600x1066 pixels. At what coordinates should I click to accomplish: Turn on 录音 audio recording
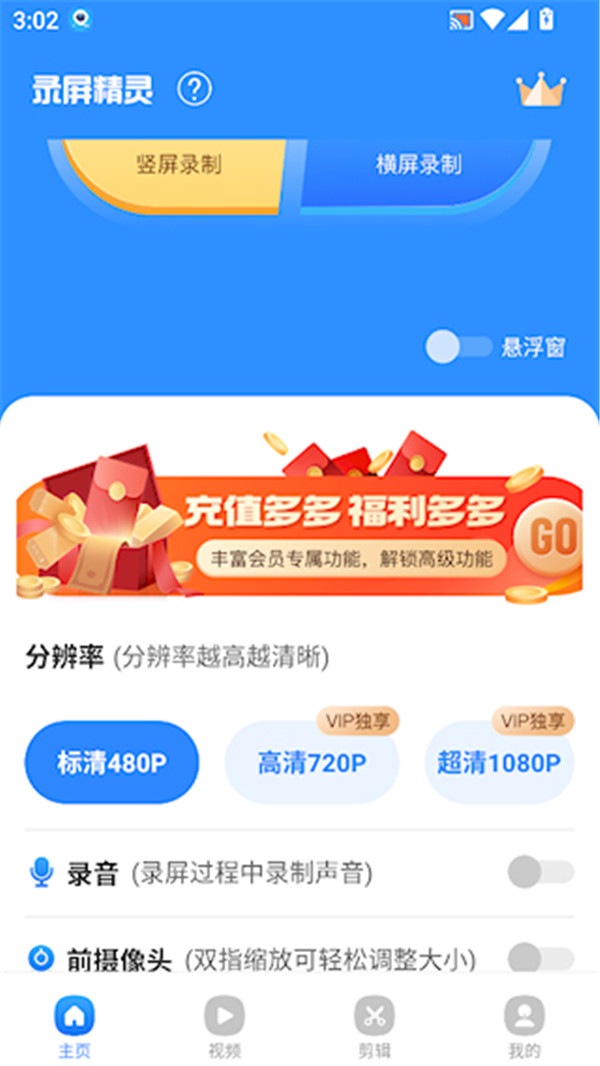[540, 873]
